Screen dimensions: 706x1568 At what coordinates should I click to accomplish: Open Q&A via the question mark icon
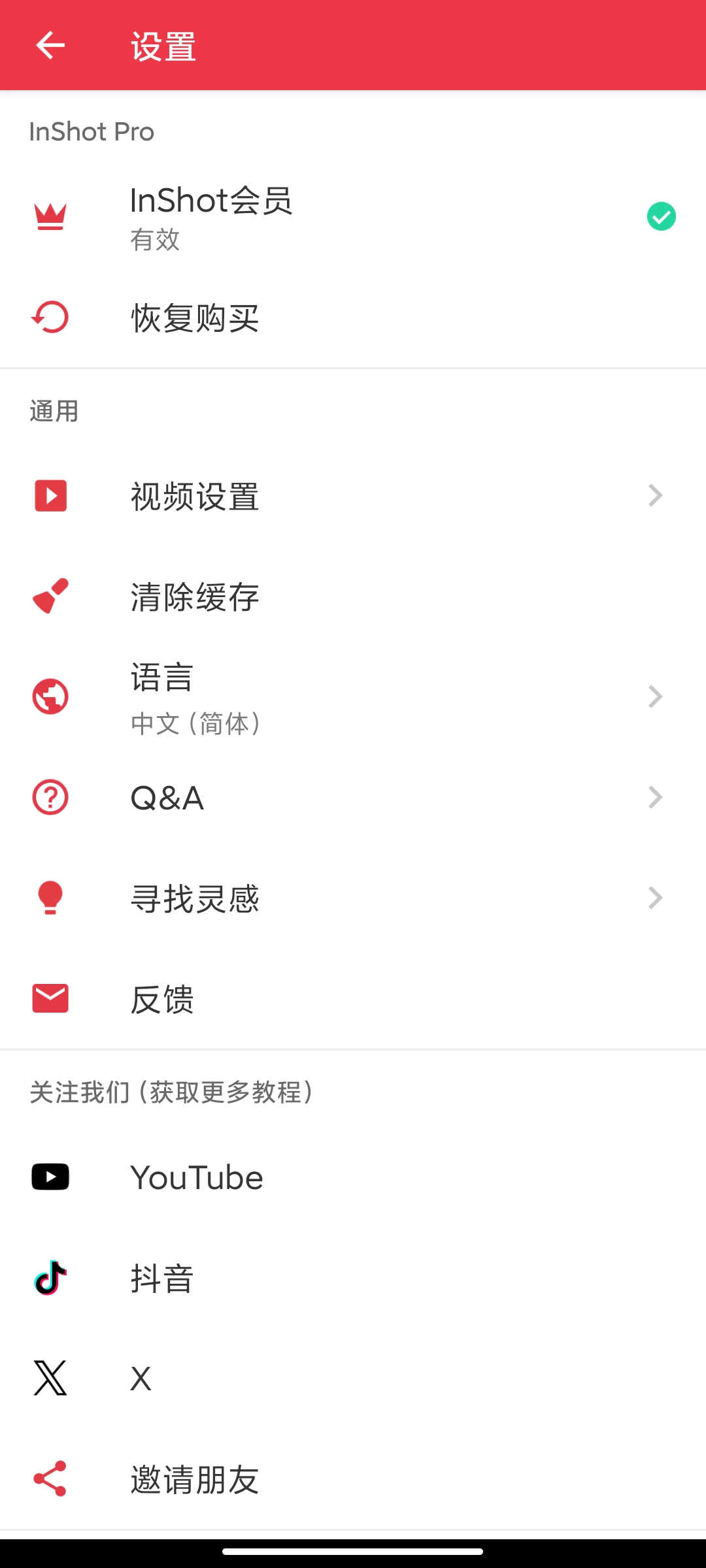(x=50, y=796)
